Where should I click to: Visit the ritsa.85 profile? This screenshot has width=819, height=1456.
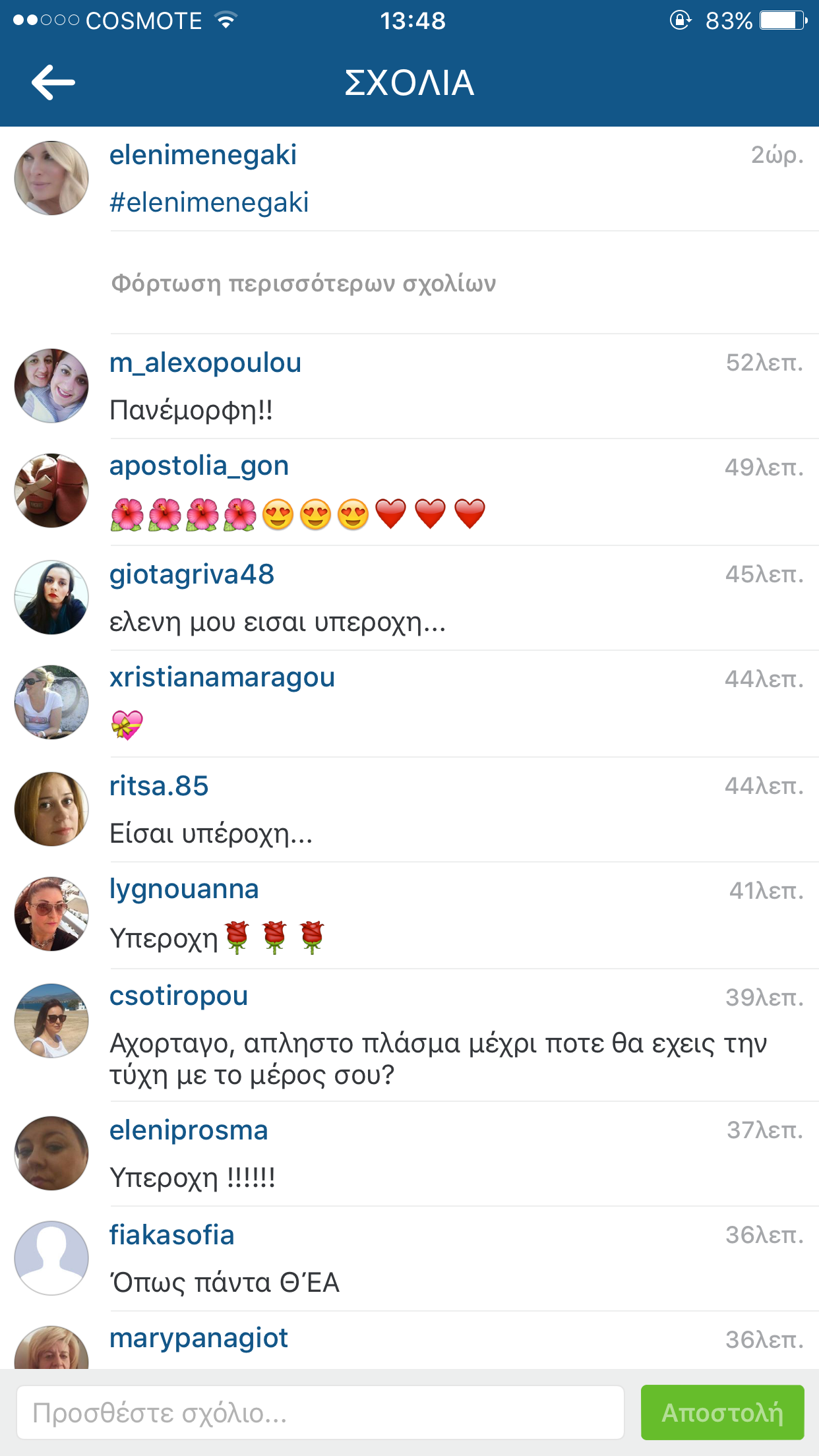coord(159,786)
